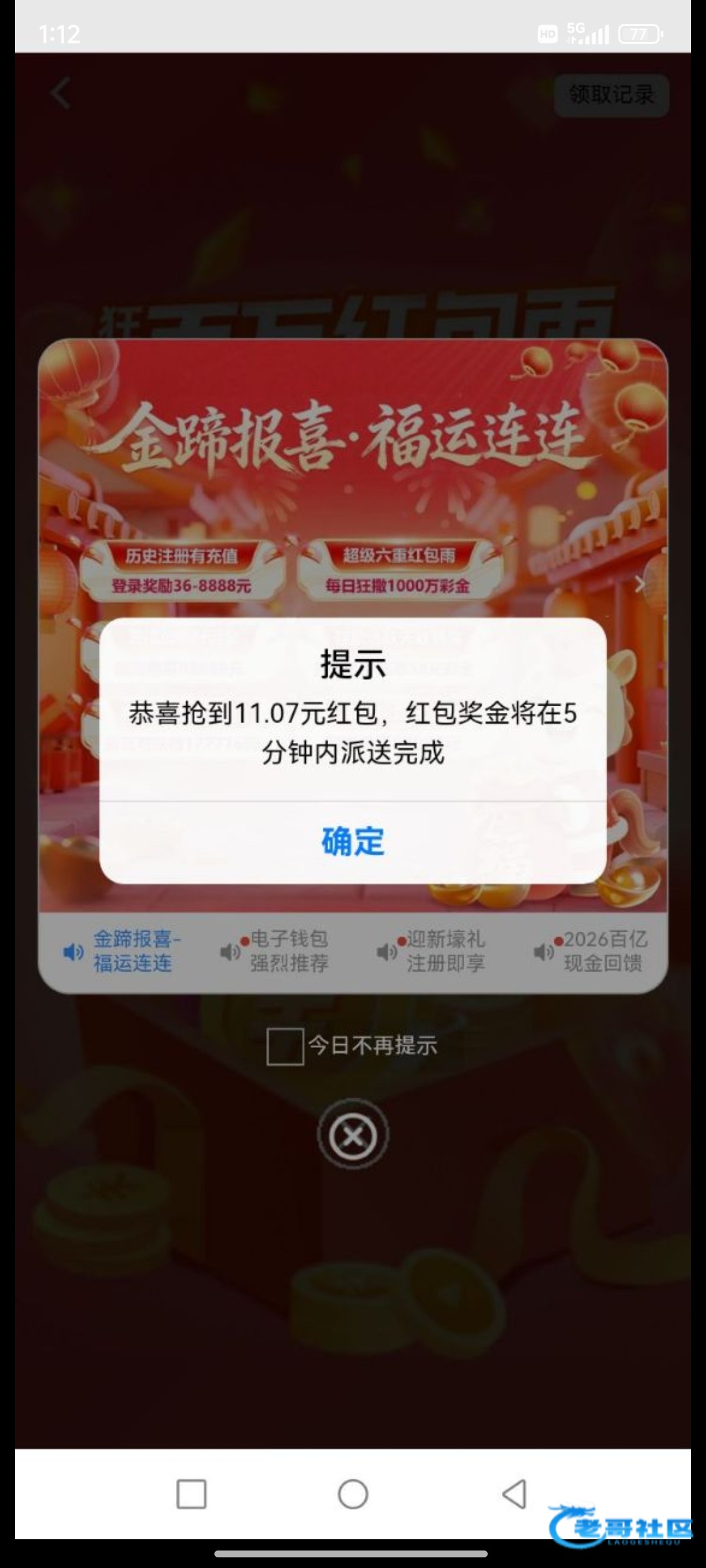Tap the system home button
The width and height of the screenshot is (706, 1568).
click(353, 1494)
